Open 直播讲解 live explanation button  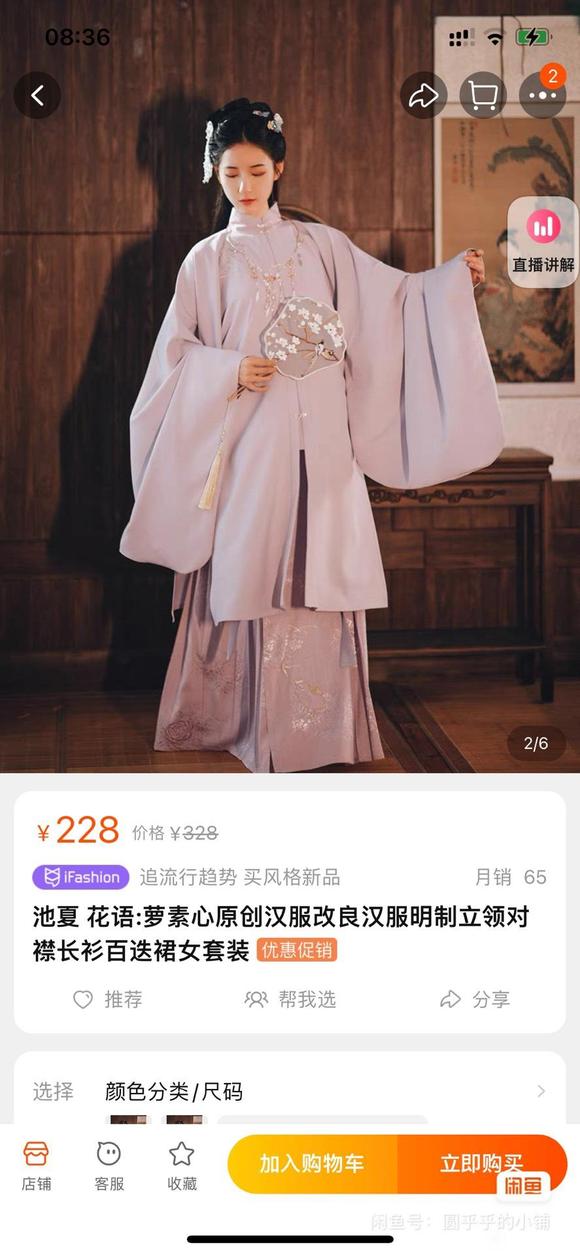coord(543,242)
